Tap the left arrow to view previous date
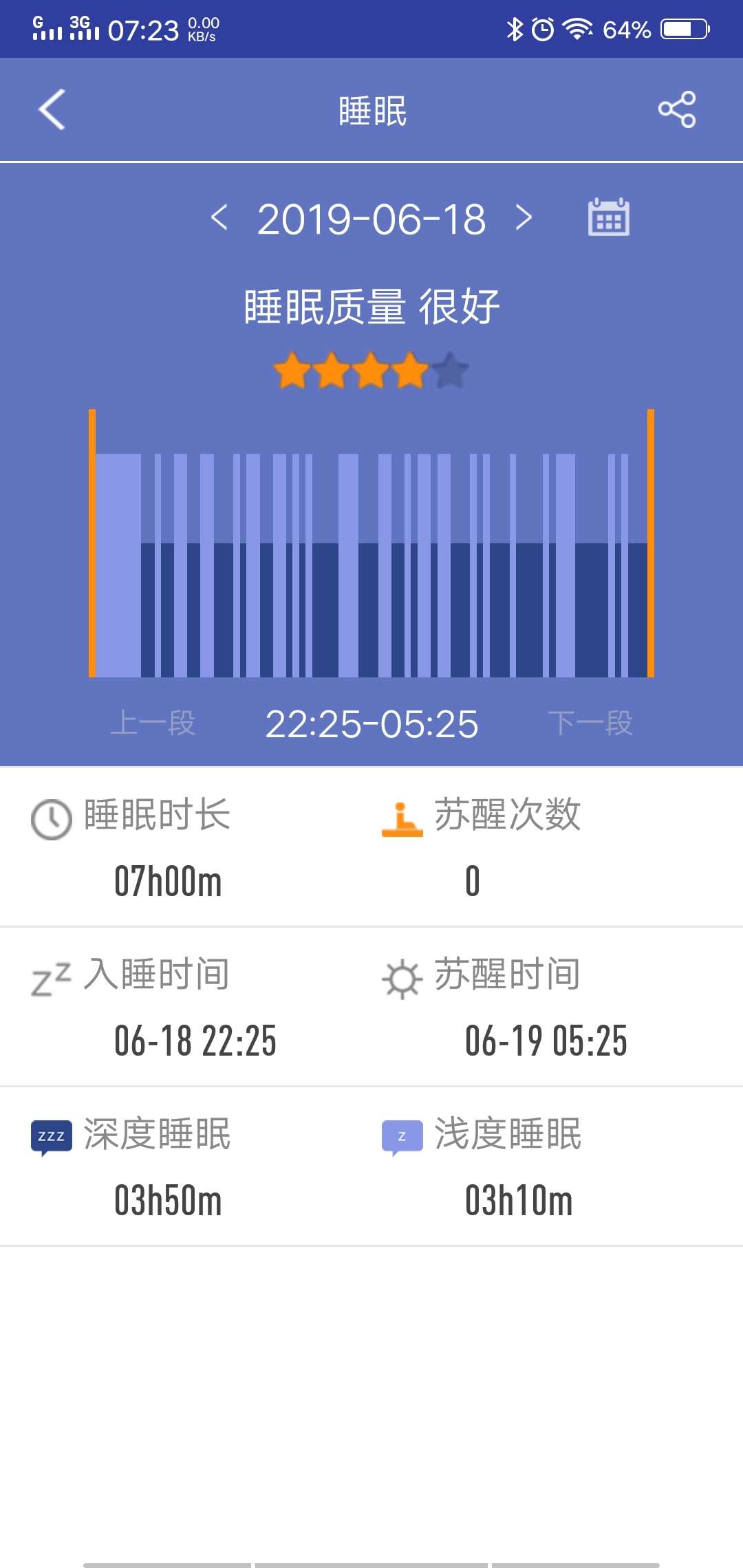 pos(219,219)
